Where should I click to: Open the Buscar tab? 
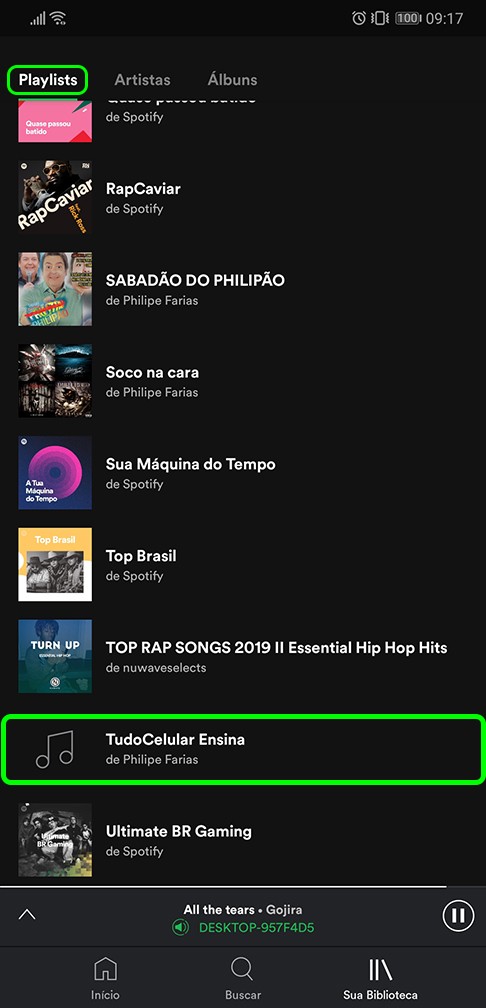pyautogui.click(x=242, y=977)
